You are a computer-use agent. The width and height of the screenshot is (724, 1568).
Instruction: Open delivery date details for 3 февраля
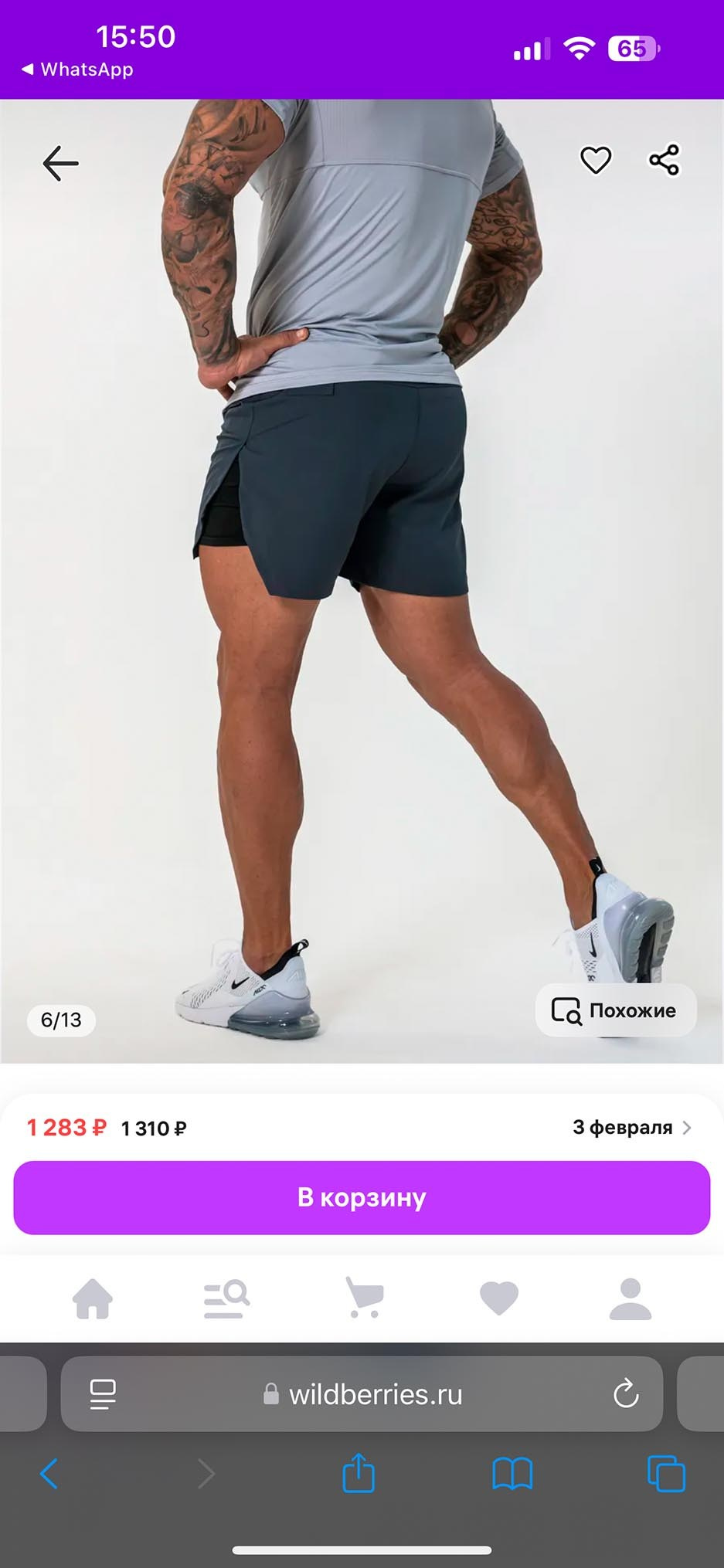pyautogui.click(x=631, y=1128)
